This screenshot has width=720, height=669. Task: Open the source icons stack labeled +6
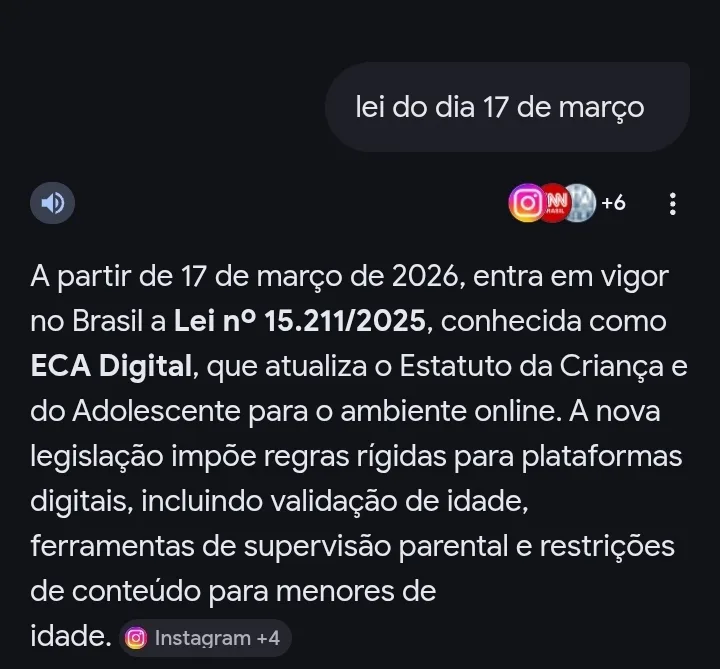tap(566, 203)
